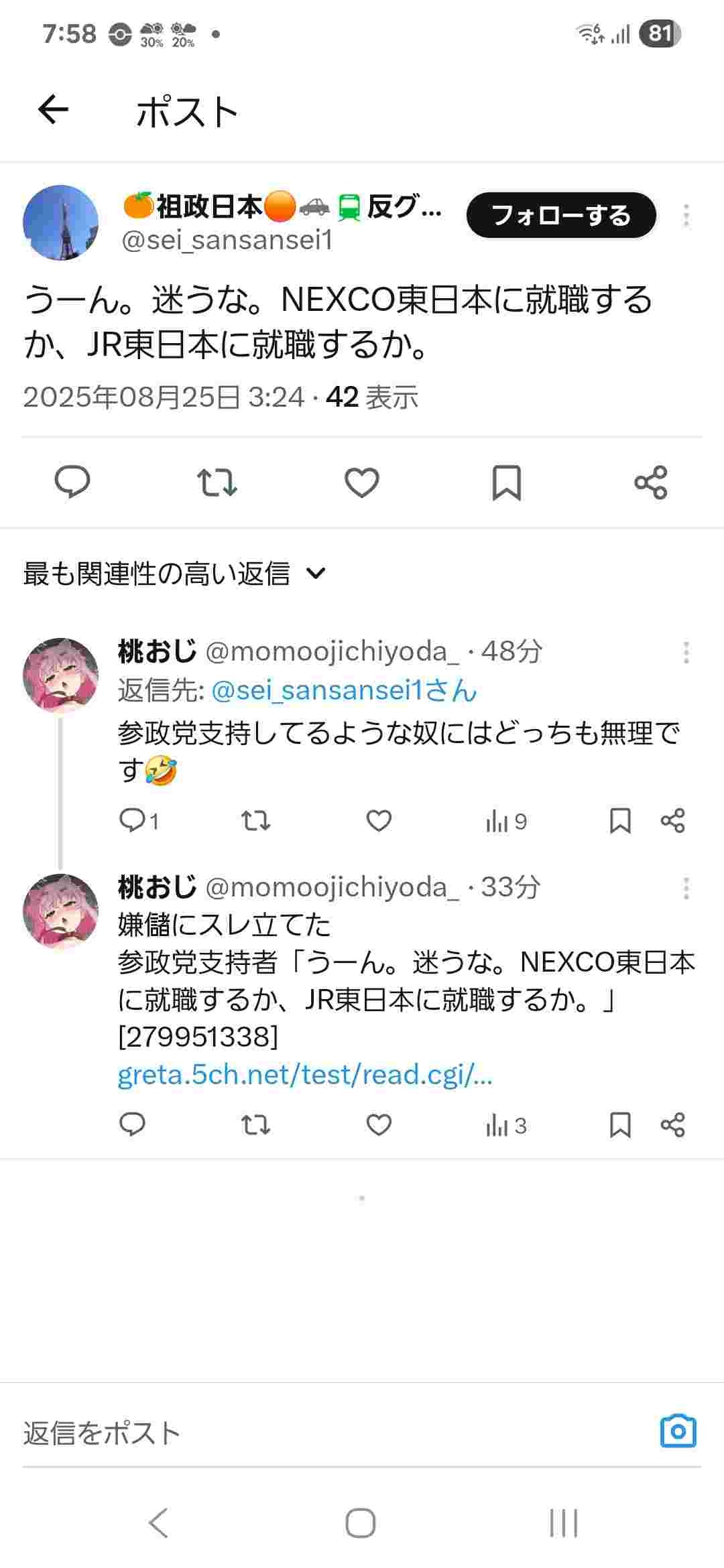
Task: Open the greta.5ch.net thread link
Action: [x=305, y=1075]
